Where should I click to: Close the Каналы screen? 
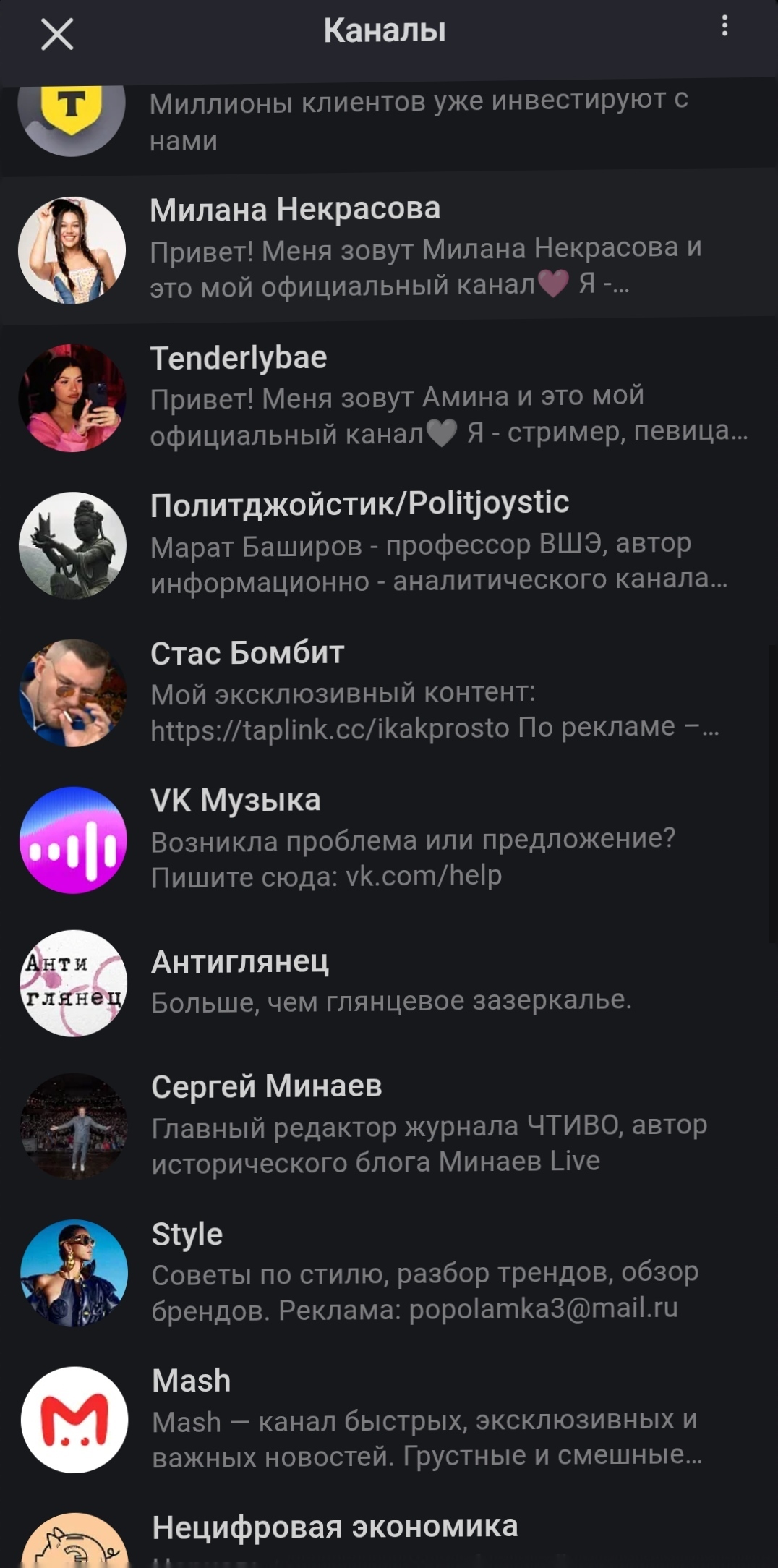(x=57, y=34)
